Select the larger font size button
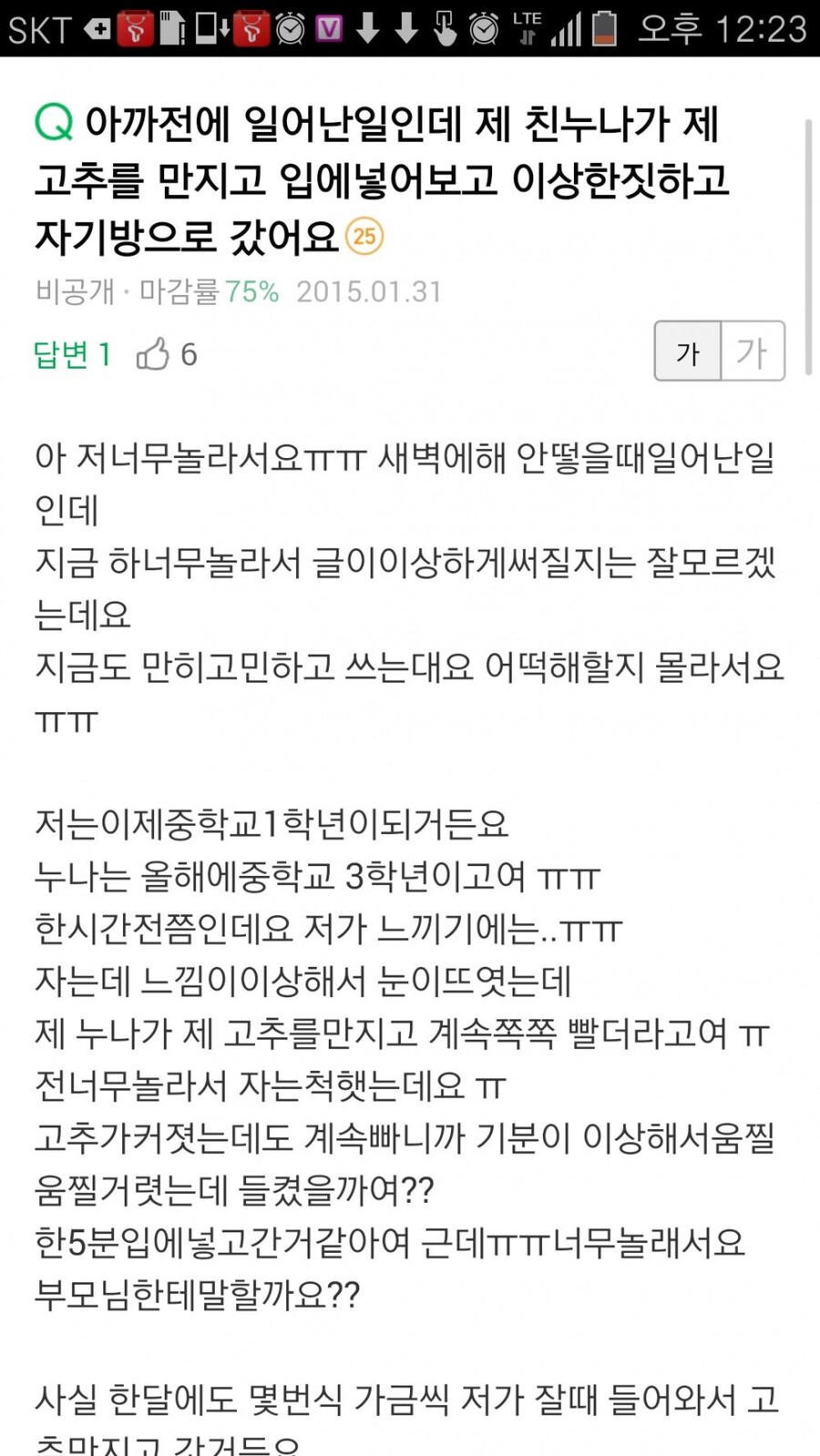820x1456 pixels. pyautogui.click(x=753, y=351)
